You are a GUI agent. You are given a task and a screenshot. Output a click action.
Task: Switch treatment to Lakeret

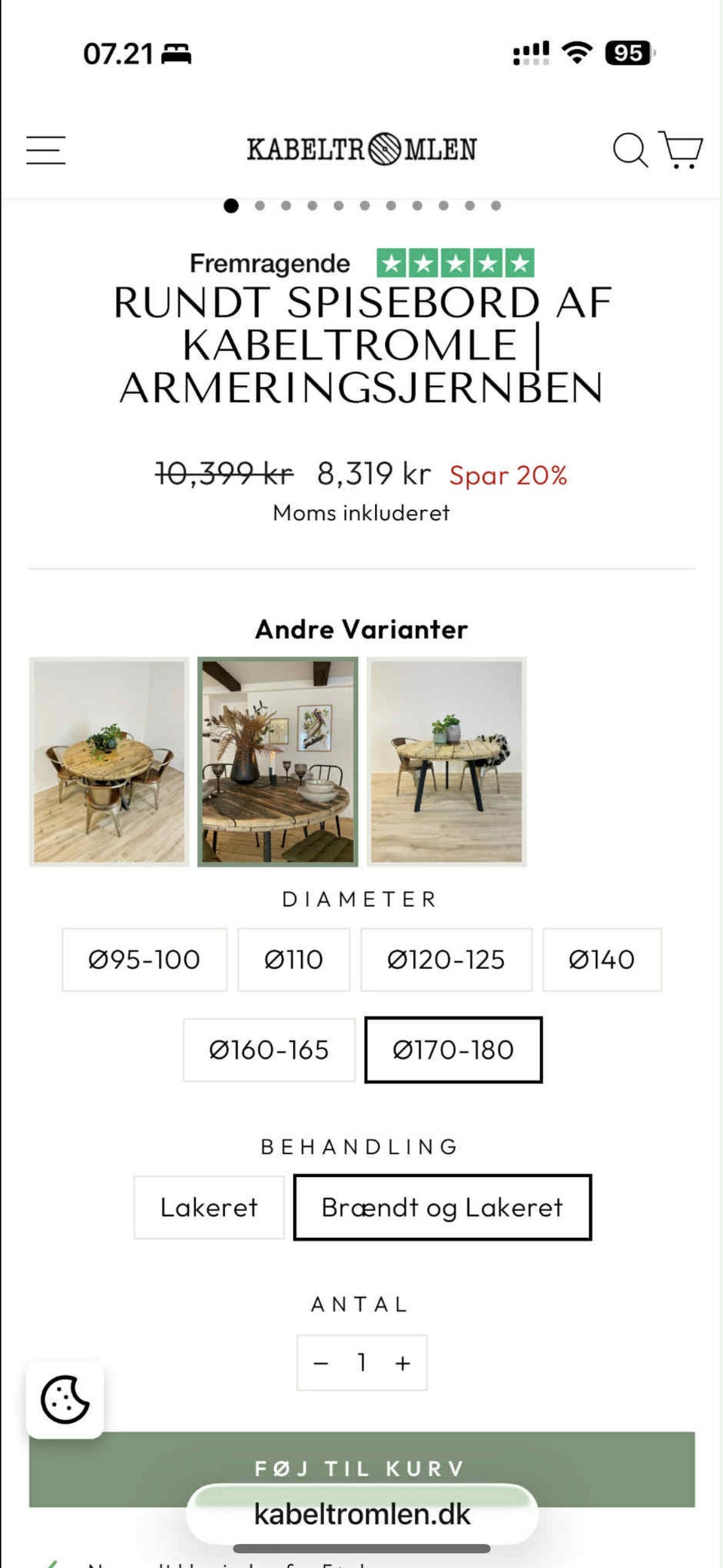point(208,1207)
